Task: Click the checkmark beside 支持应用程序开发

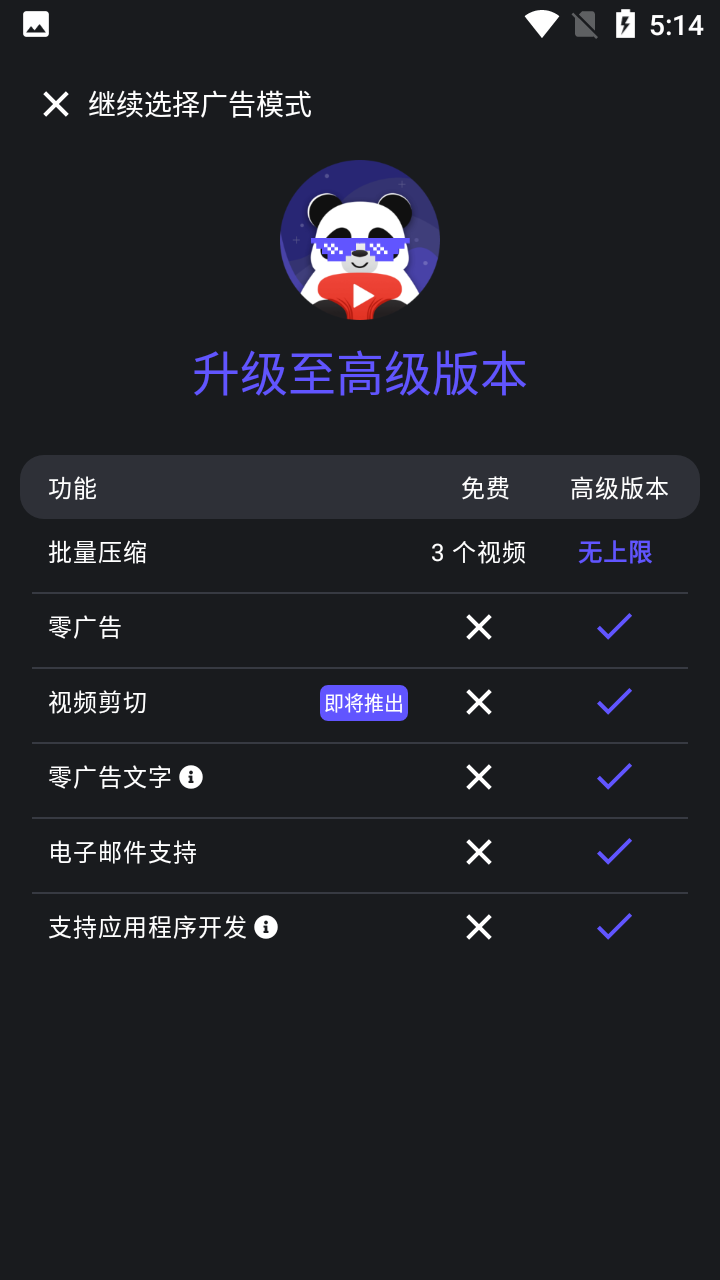Action: pos(613,926)
